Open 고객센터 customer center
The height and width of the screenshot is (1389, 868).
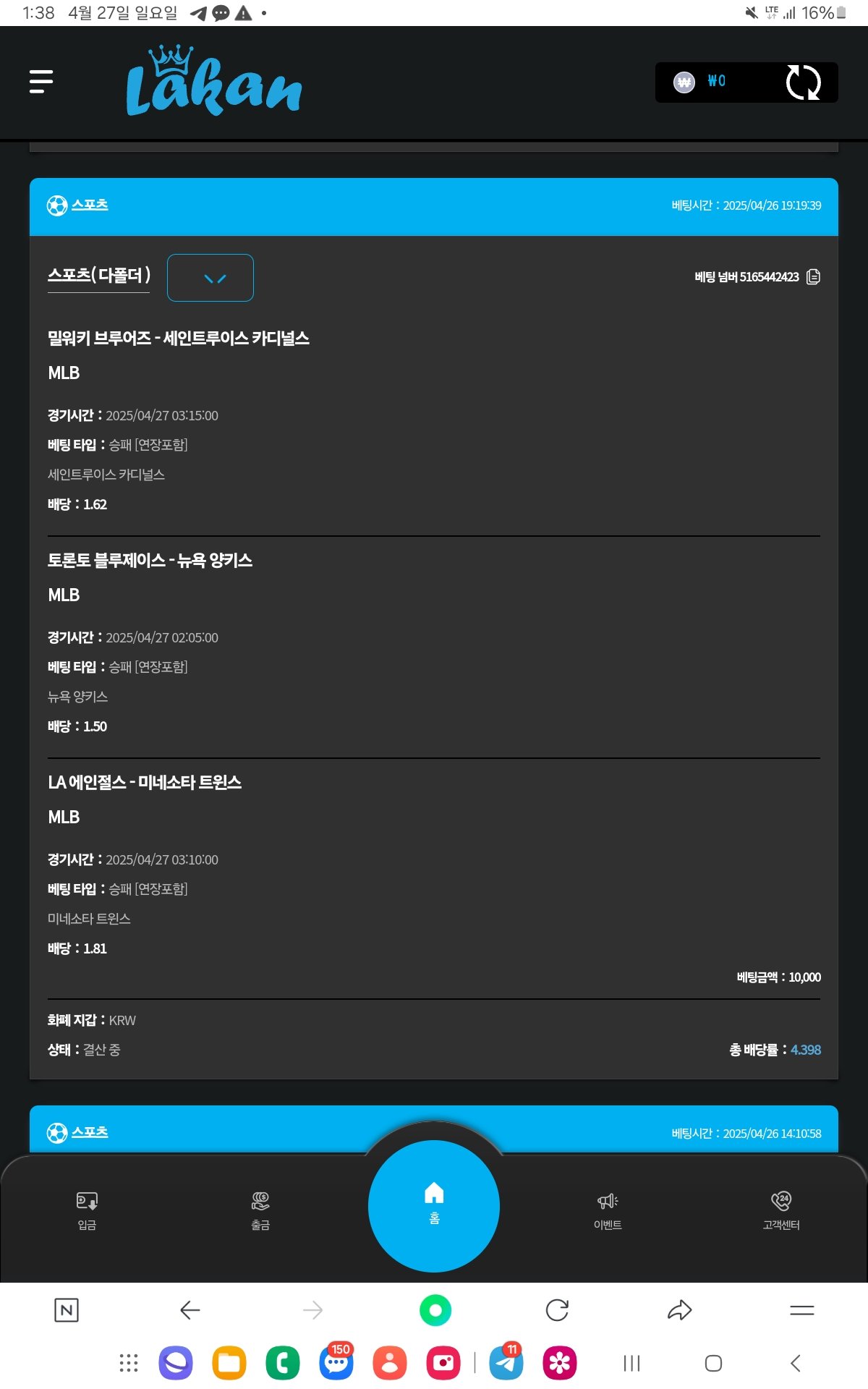coord(781,1210)
